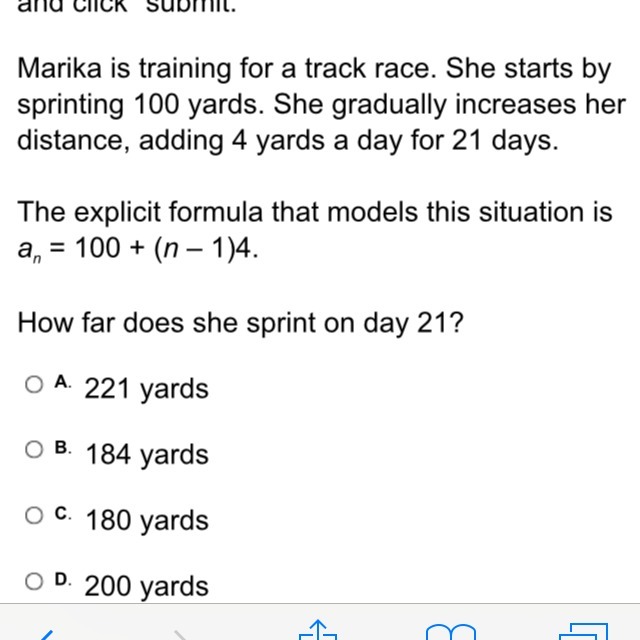Choose option B, 184 yards
640x640 pixels.
pos(35,450)
